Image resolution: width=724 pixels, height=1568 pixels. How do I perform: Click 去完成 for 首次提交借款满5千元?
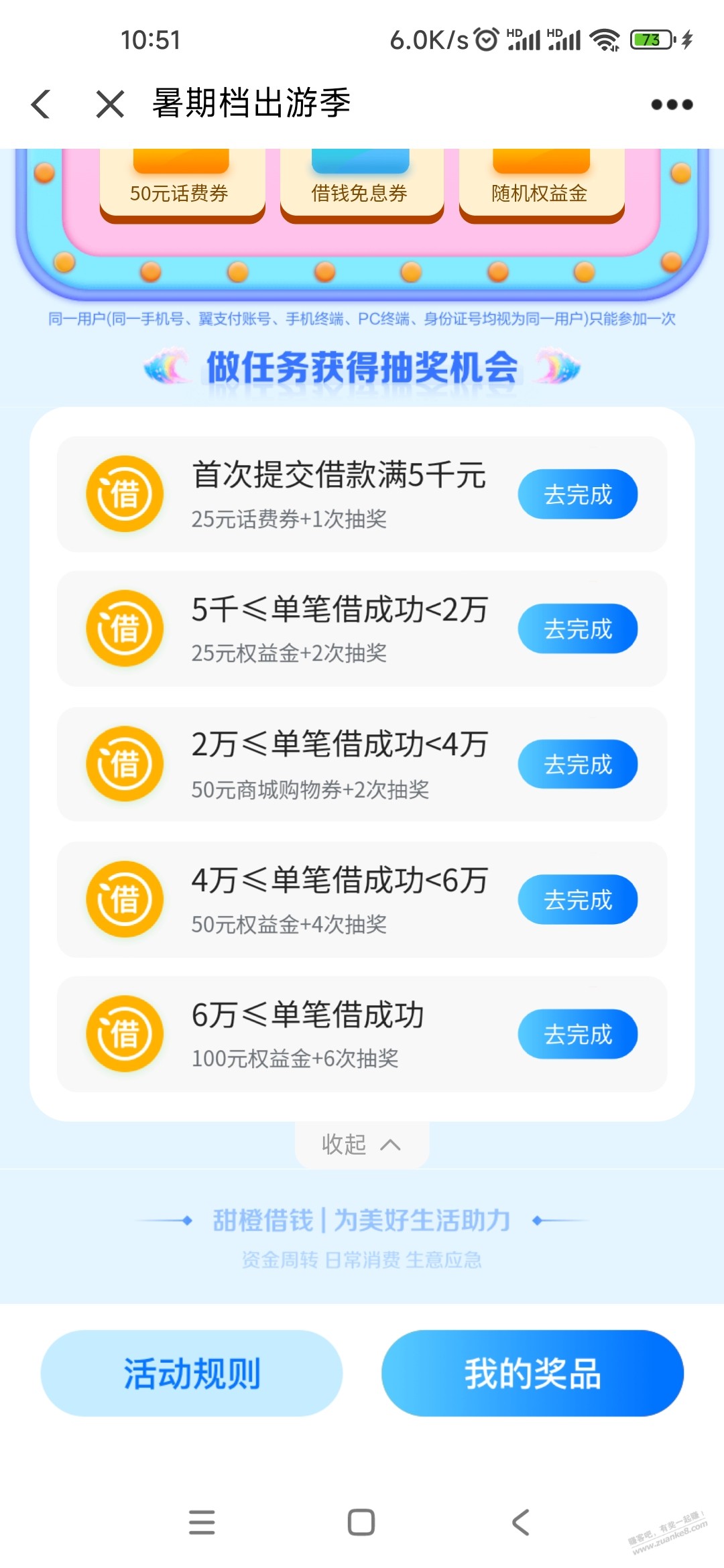[578, 494]
